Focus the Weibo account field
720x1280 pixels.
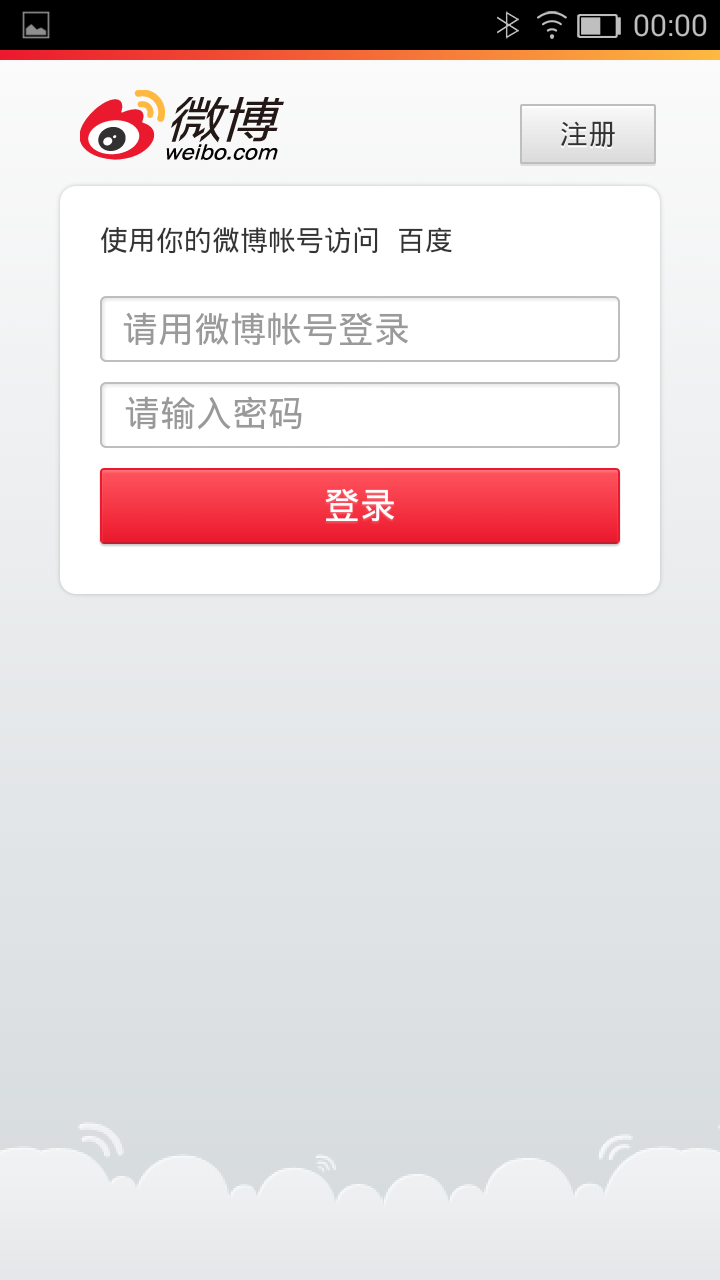pyautogui.click(x=360, y=329)
